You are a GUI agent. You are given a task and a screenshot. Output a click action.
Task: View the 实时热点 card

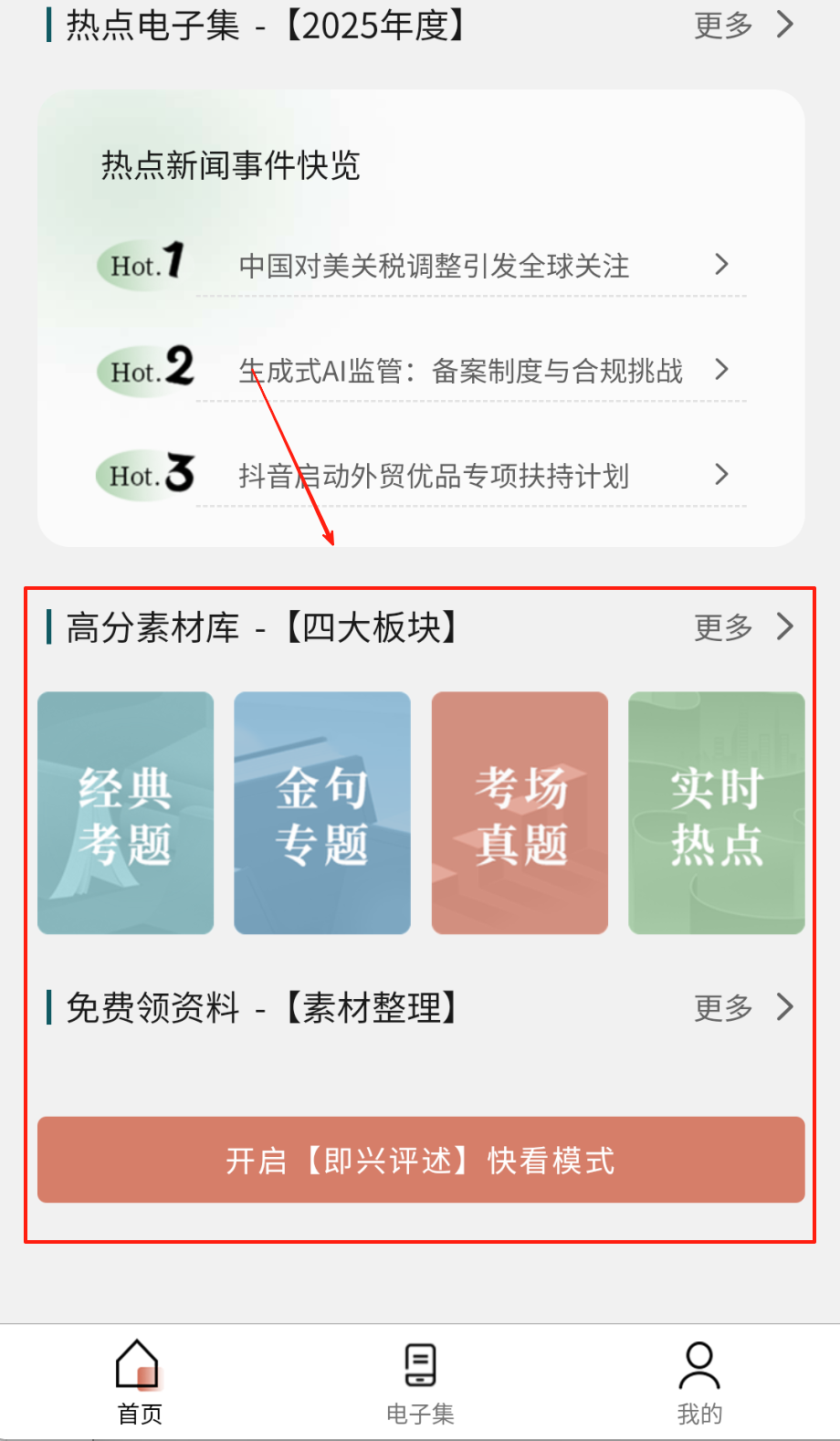717,813
